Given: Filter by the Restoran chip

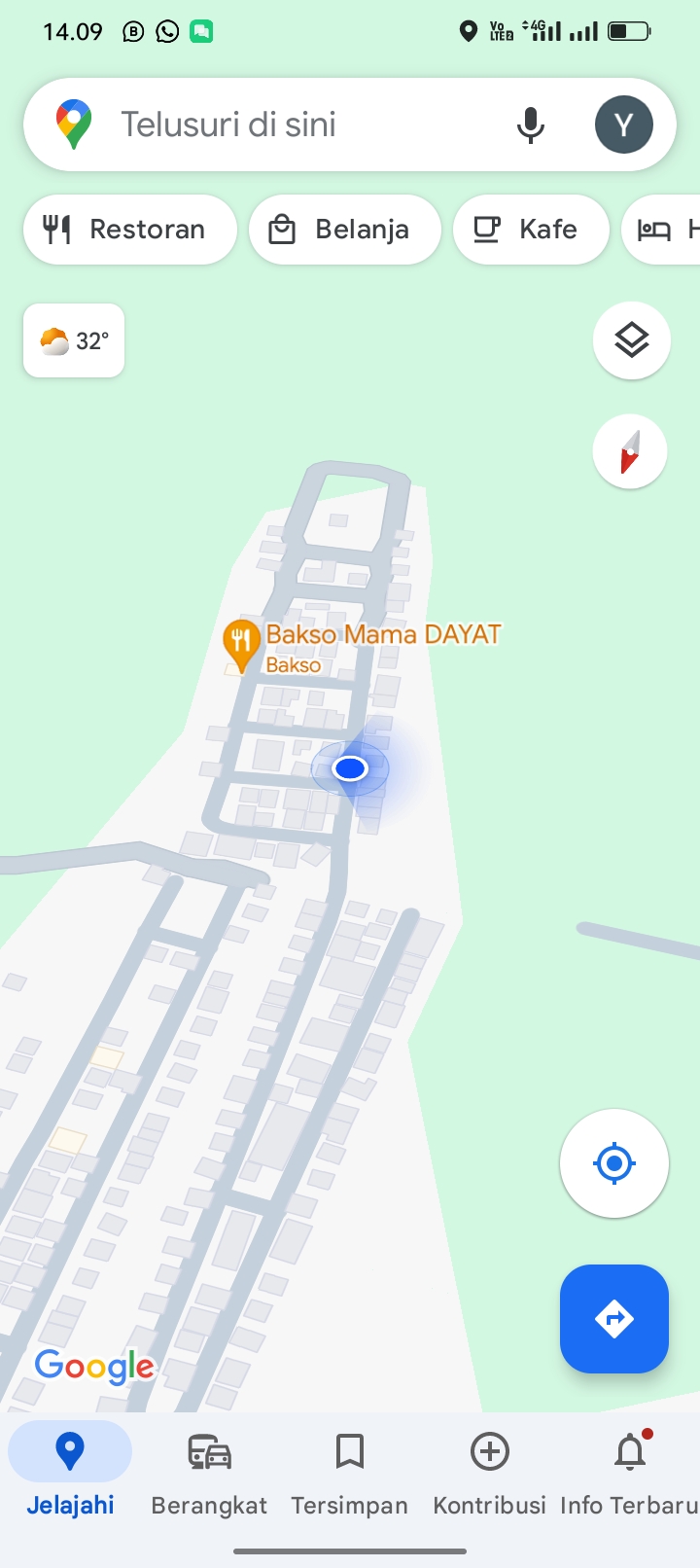Looking at the screenshot, I should pyautogui.click(x=130, y=230).
